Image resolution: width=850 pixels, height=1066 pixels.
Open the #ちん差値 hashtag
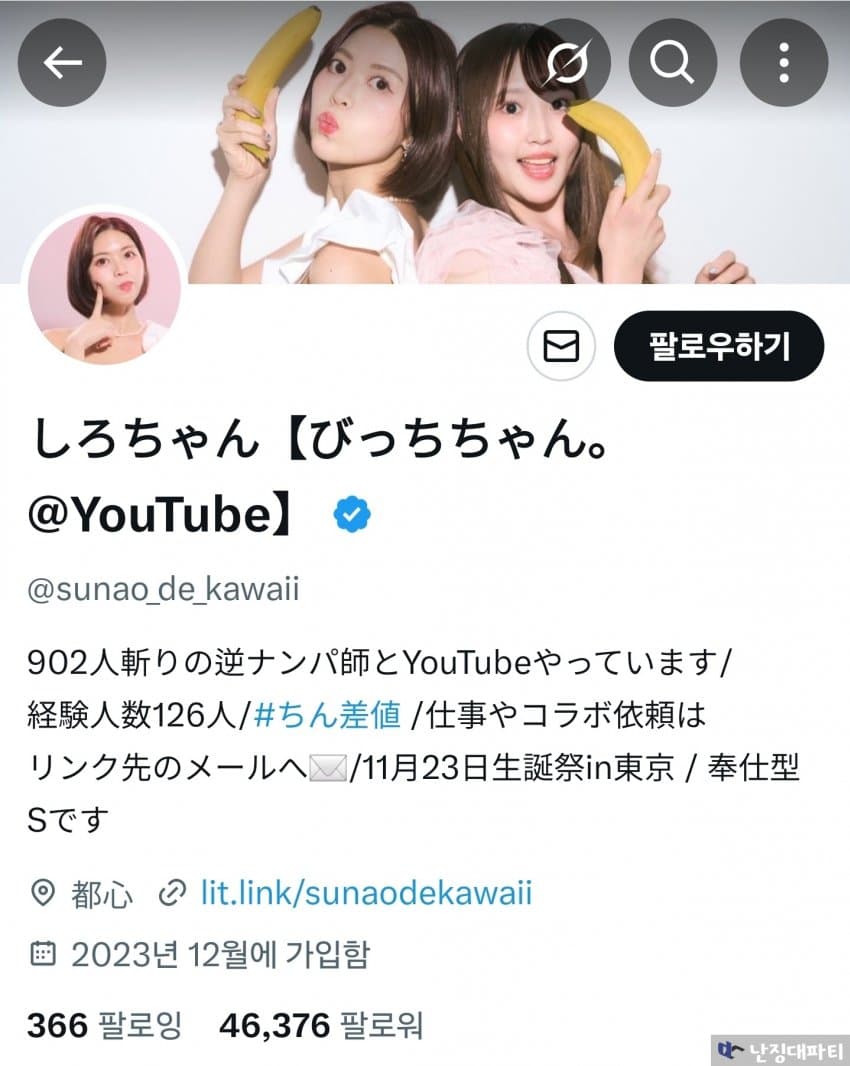(x=328, y=716)
